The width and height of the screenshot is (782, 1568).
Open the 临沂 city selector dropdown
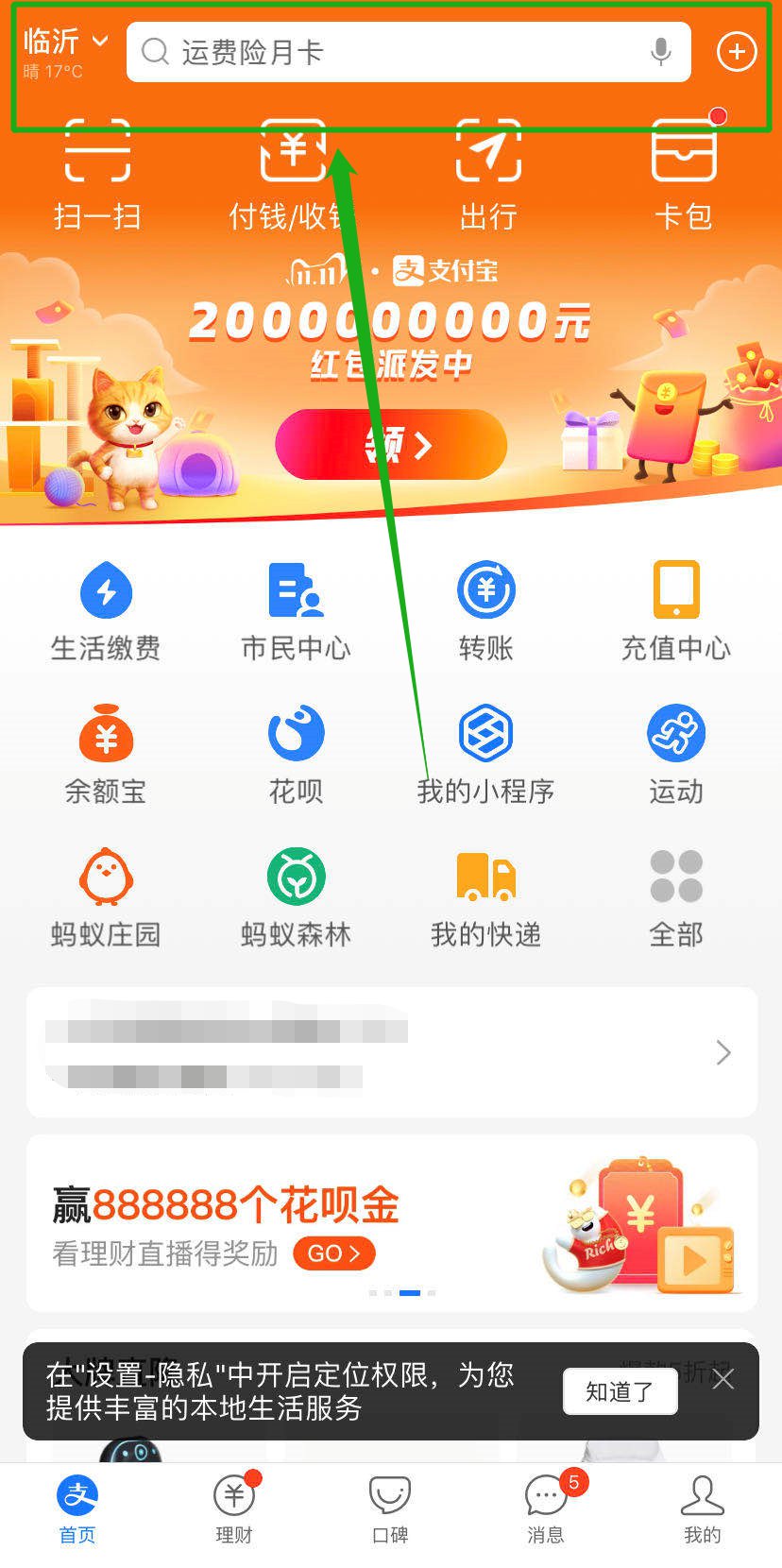click(65, 43)
